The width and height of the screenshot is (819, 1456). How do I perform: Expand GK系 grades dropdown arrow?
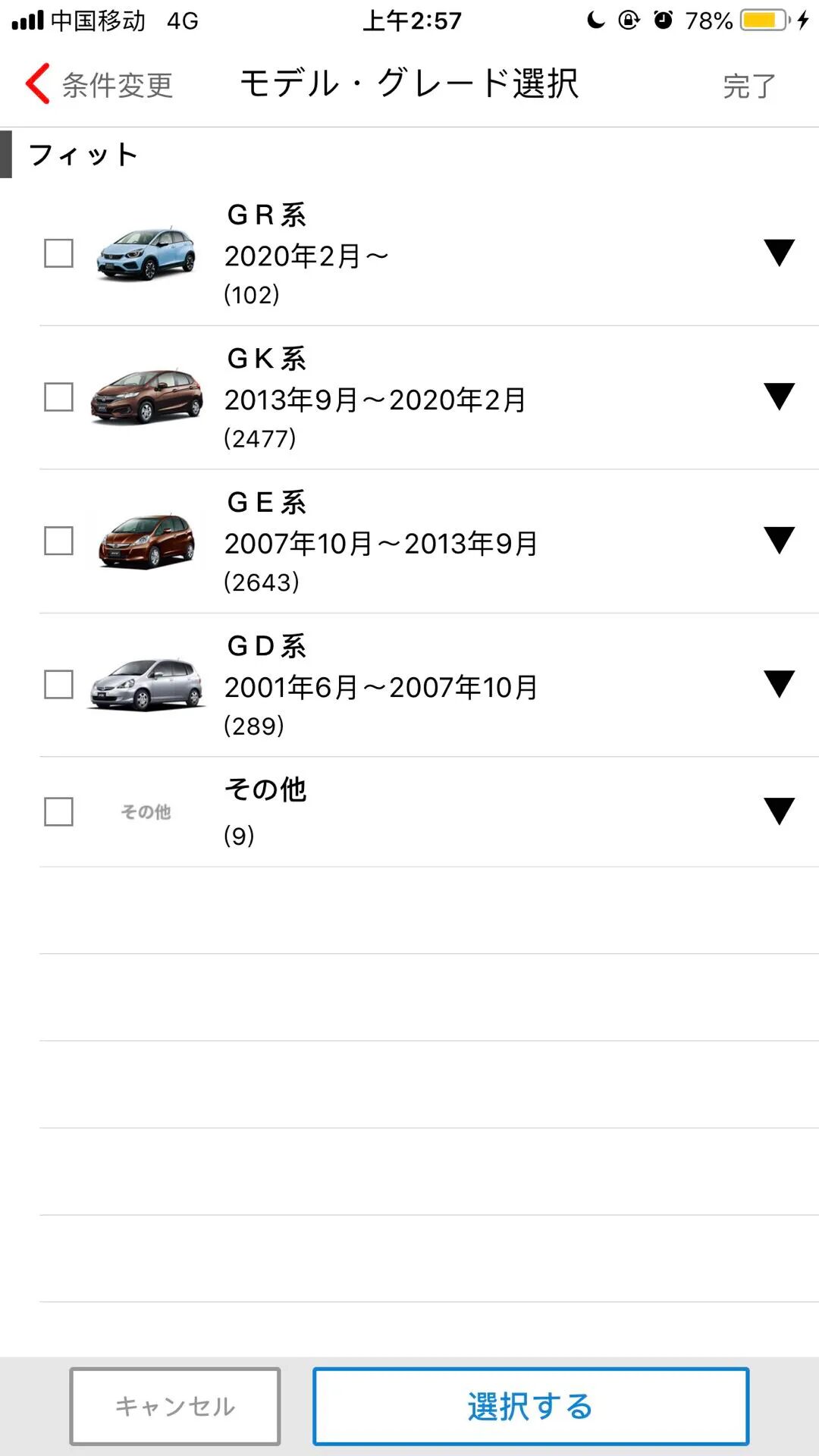[779, 396]
